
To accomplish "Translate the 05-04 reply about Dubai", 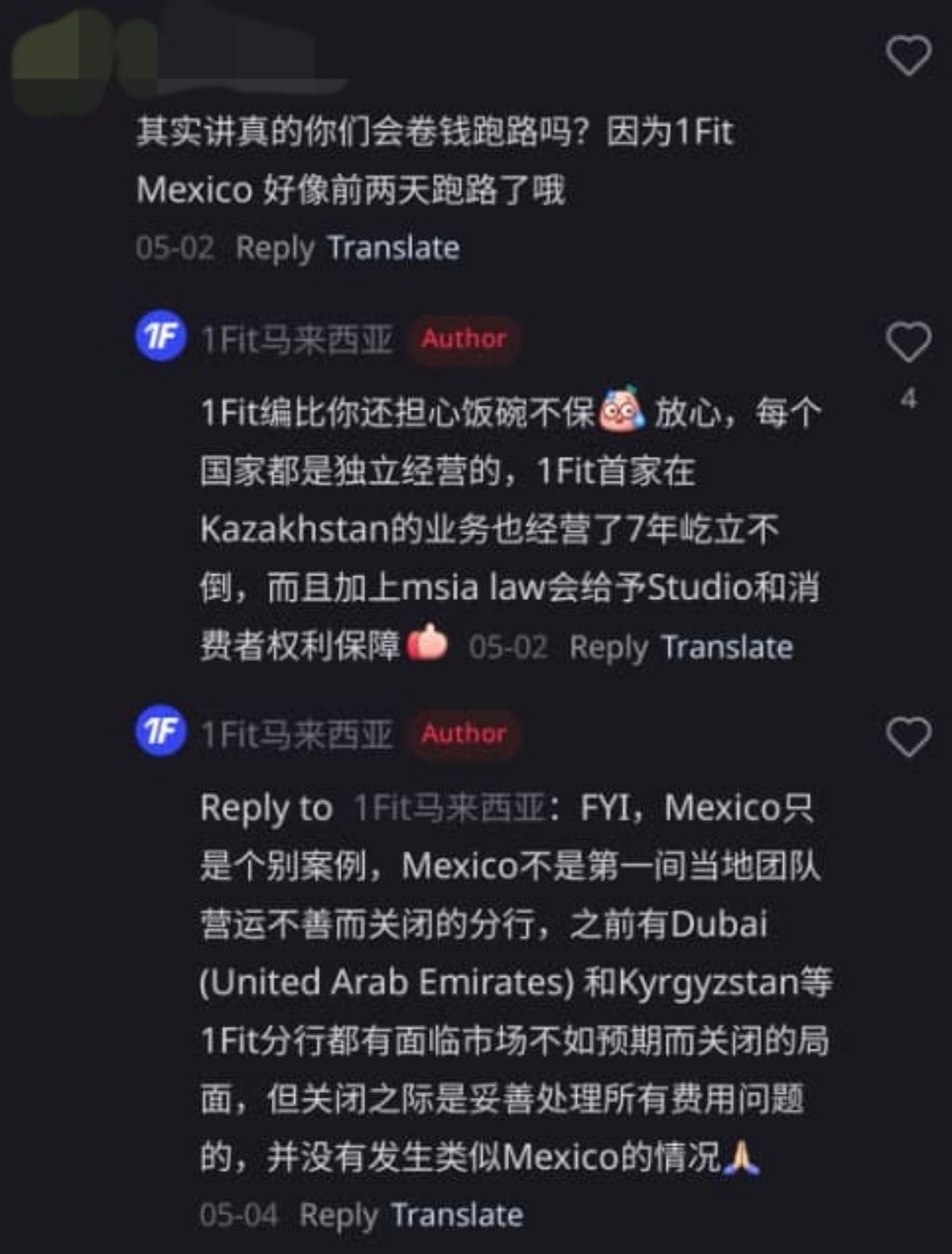I will [457, 1215].
